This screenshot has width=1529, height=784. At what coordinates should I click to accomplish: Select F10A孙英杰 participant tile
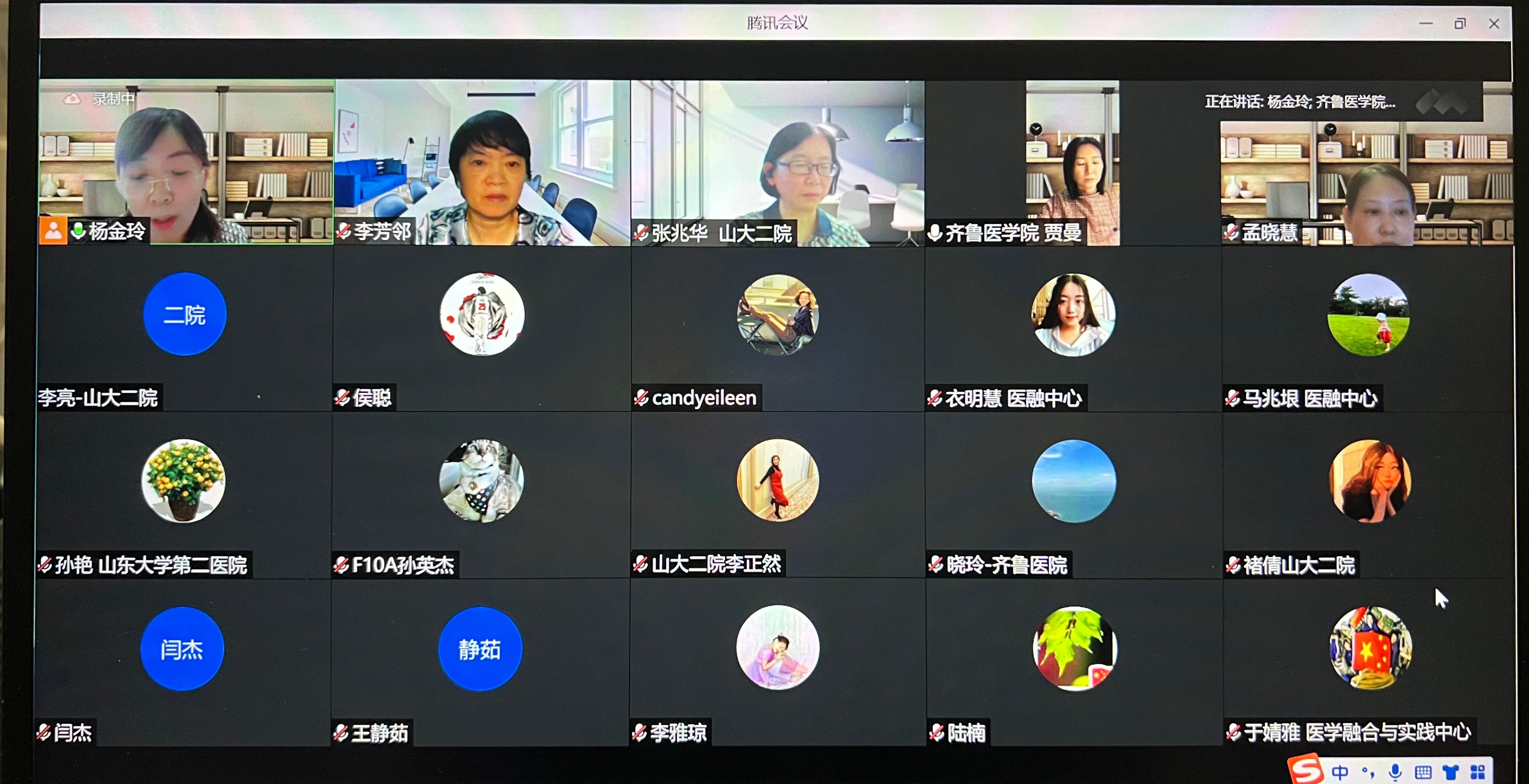481,494
